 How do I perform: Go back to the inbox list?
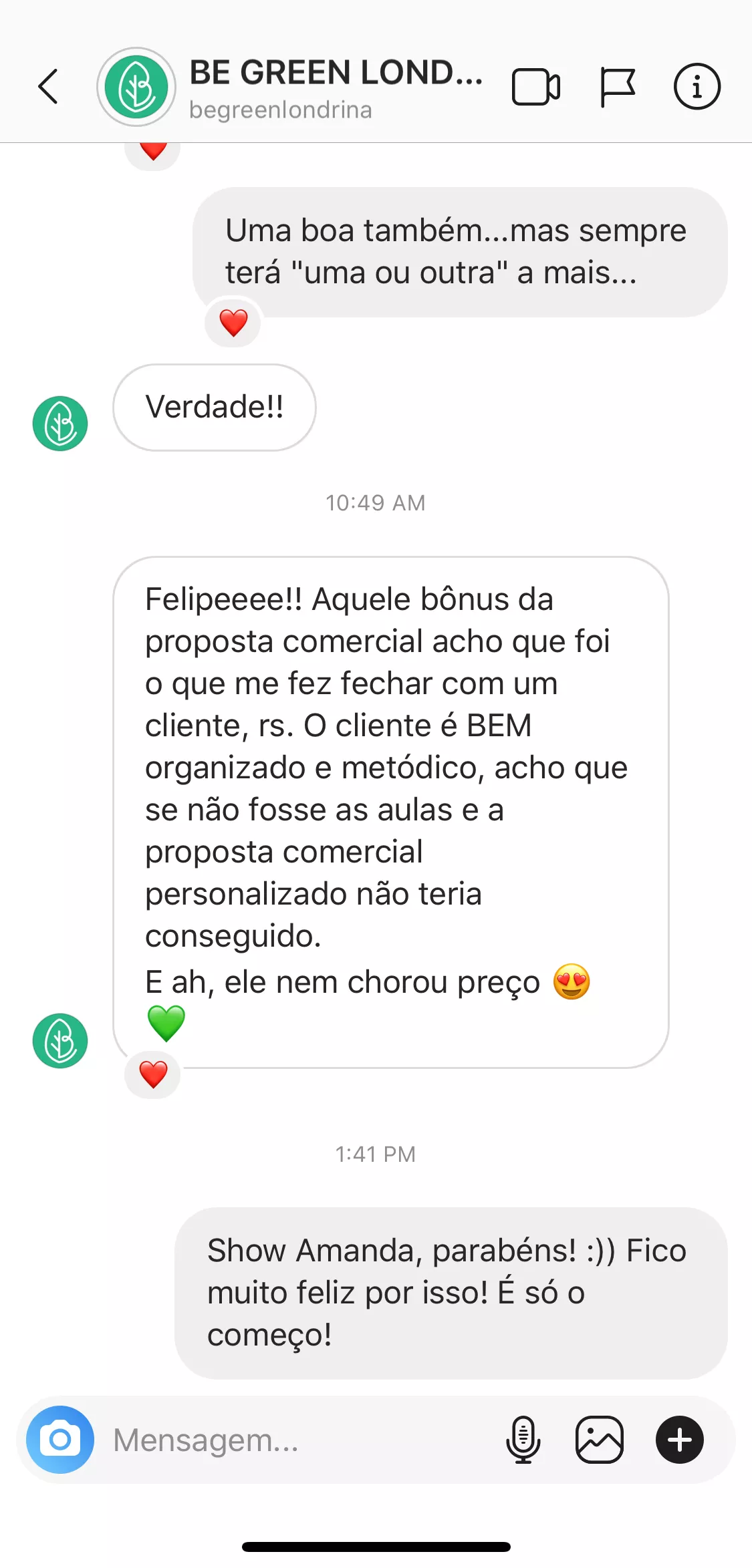[48, 87]
